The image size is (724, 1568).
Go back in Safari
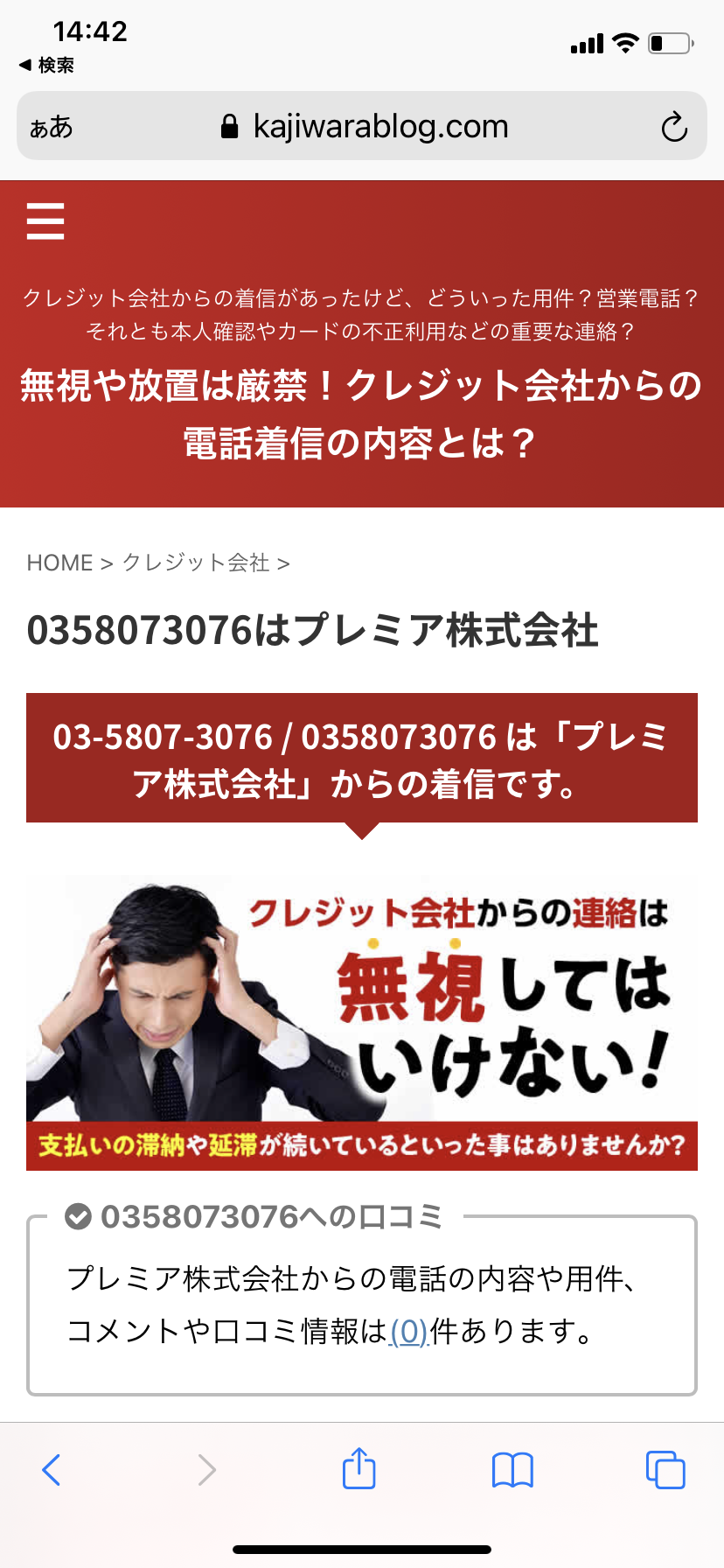(x=52, y=1470)
